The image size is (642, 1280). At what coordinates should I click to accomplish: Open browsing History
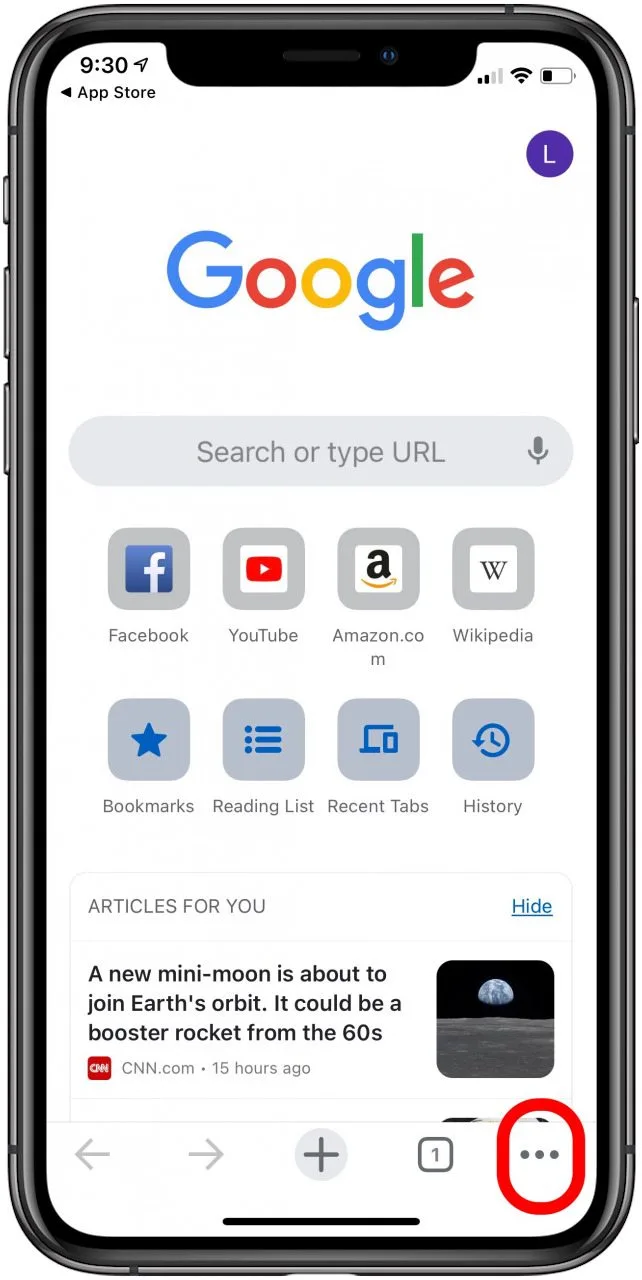(493, 740)
